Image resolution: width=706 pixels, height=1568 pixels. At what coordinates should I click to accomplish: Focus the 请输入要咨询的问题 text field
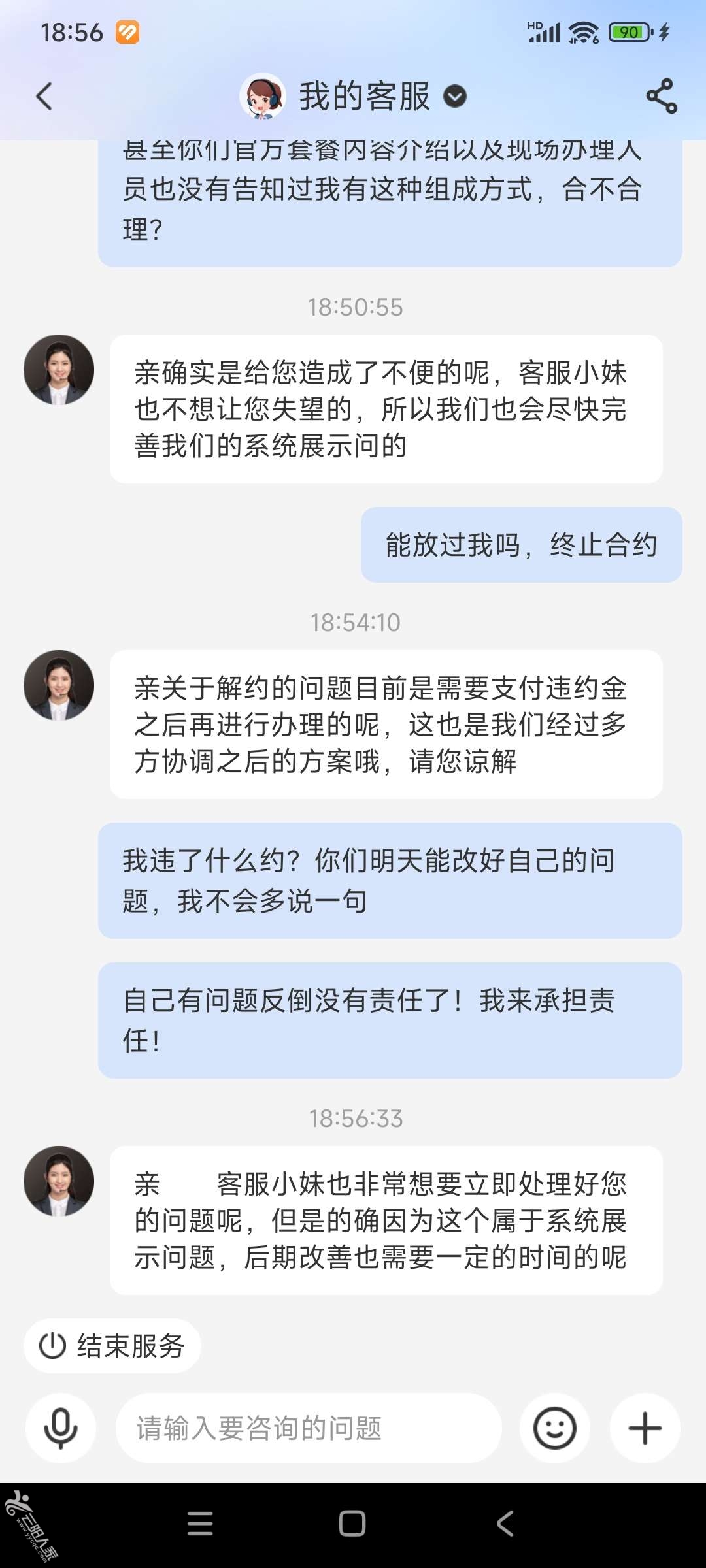(307, 1428)
